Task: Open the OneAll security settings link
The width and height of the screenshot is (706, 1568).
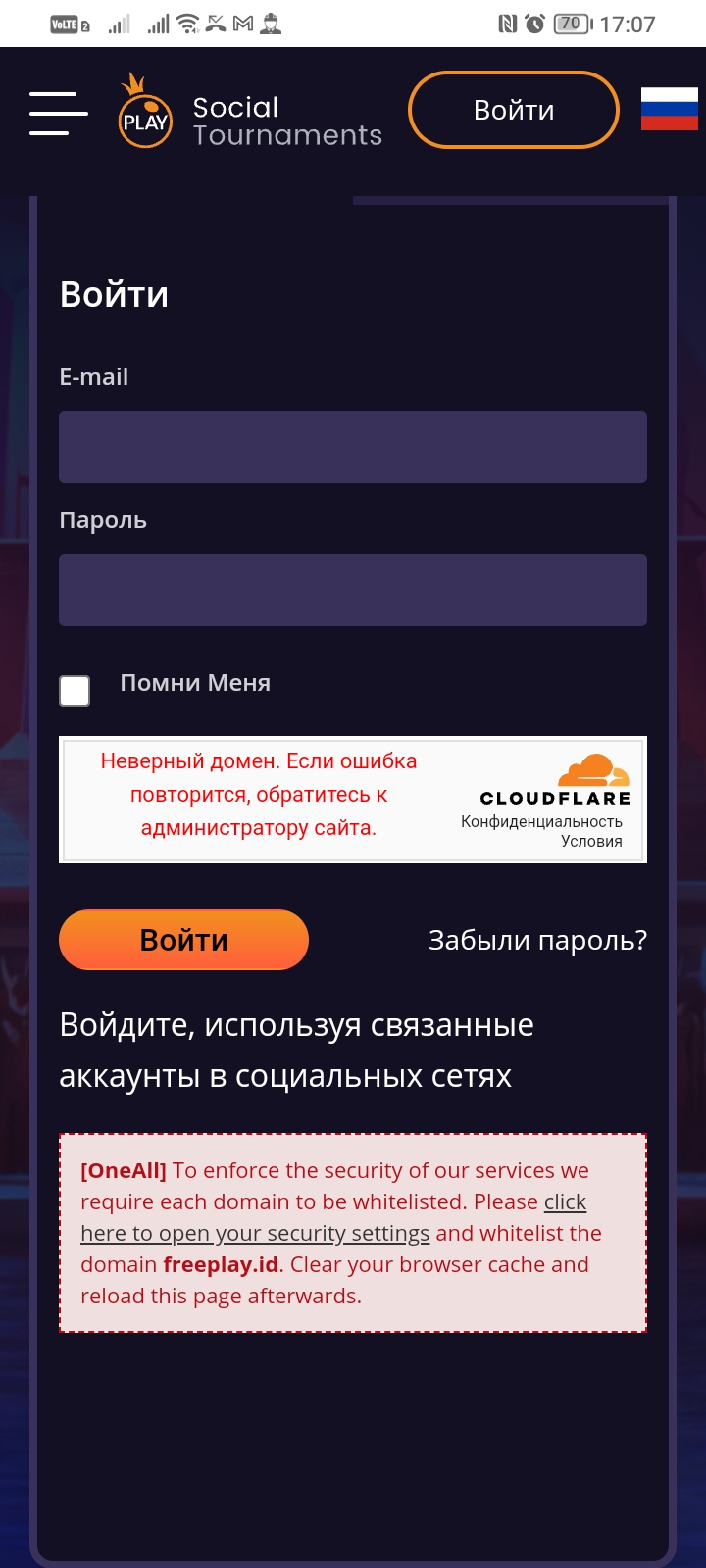Action: pyautogui.click(x=333, y=1217)
